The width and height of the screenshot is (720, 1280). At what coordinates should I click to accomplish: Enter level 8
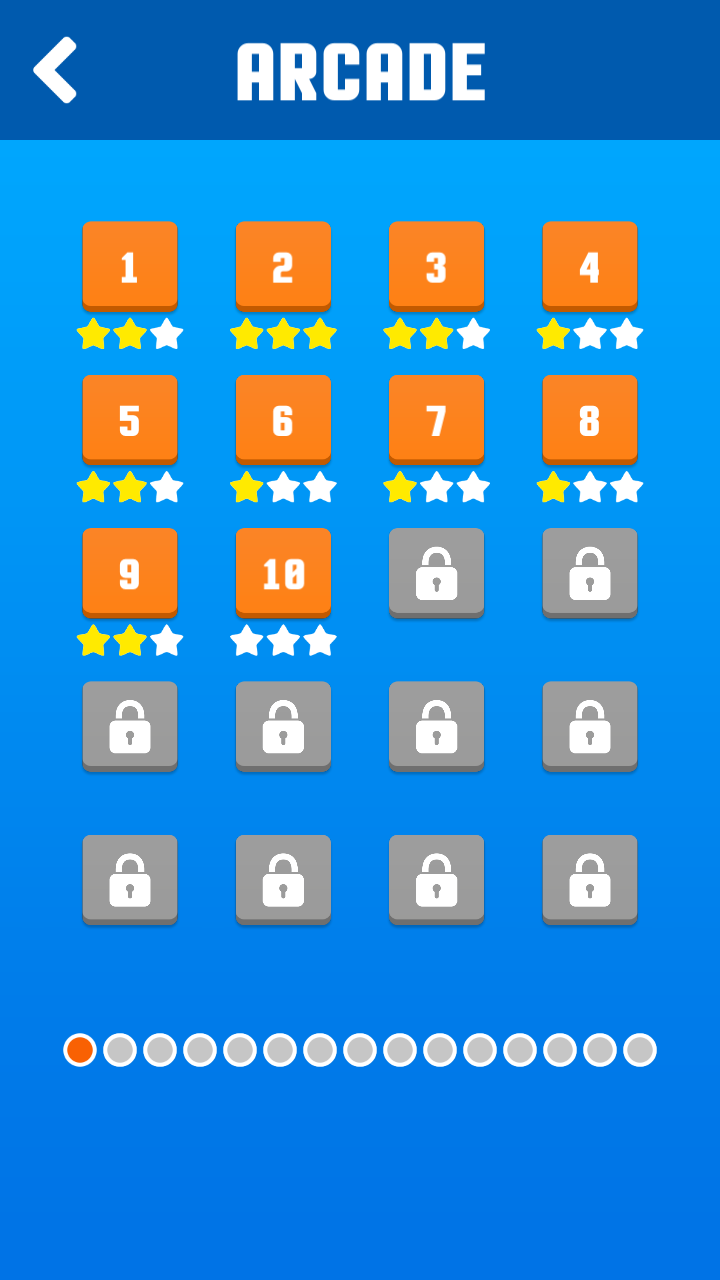pos(589,420)
